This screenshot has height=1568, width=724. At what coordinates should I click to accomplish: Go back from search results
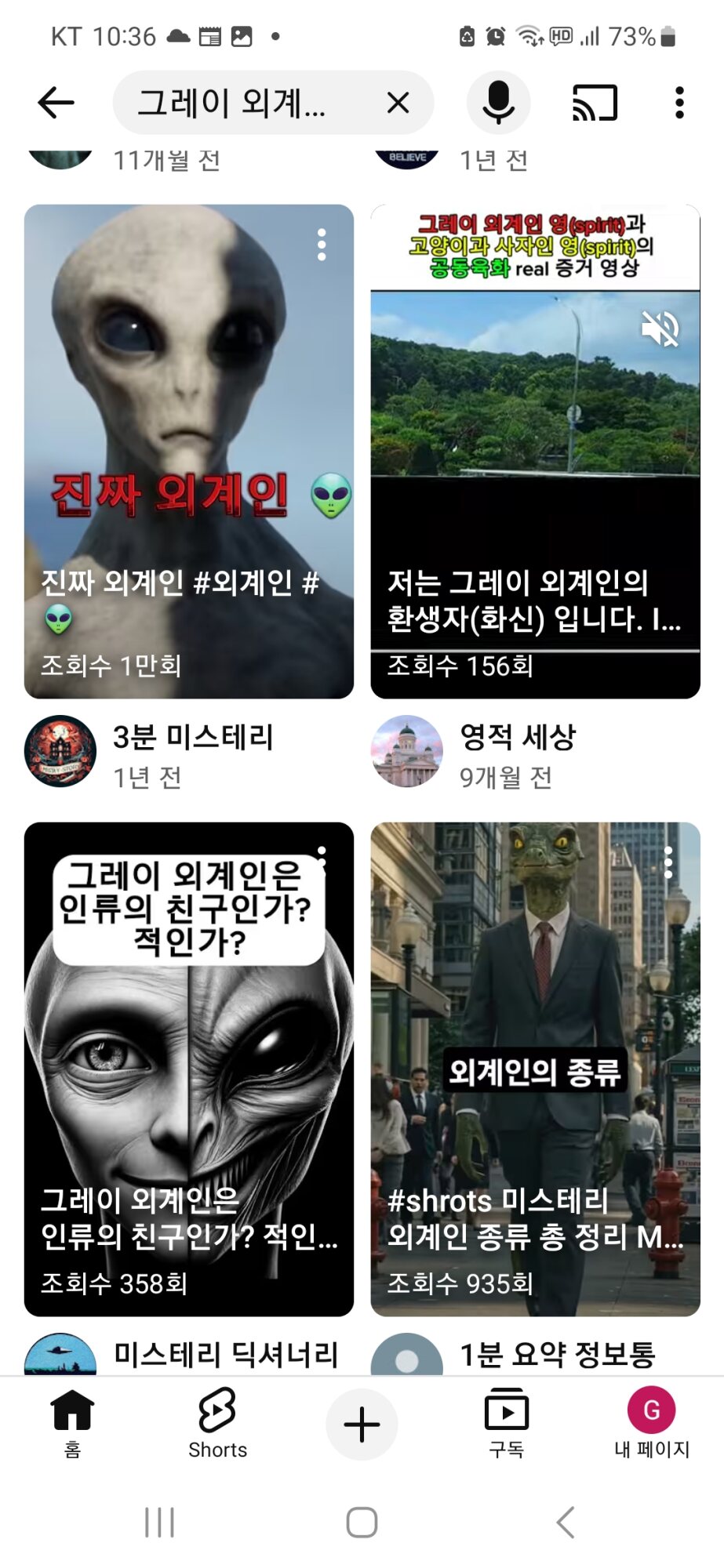[x=56, y=103]
